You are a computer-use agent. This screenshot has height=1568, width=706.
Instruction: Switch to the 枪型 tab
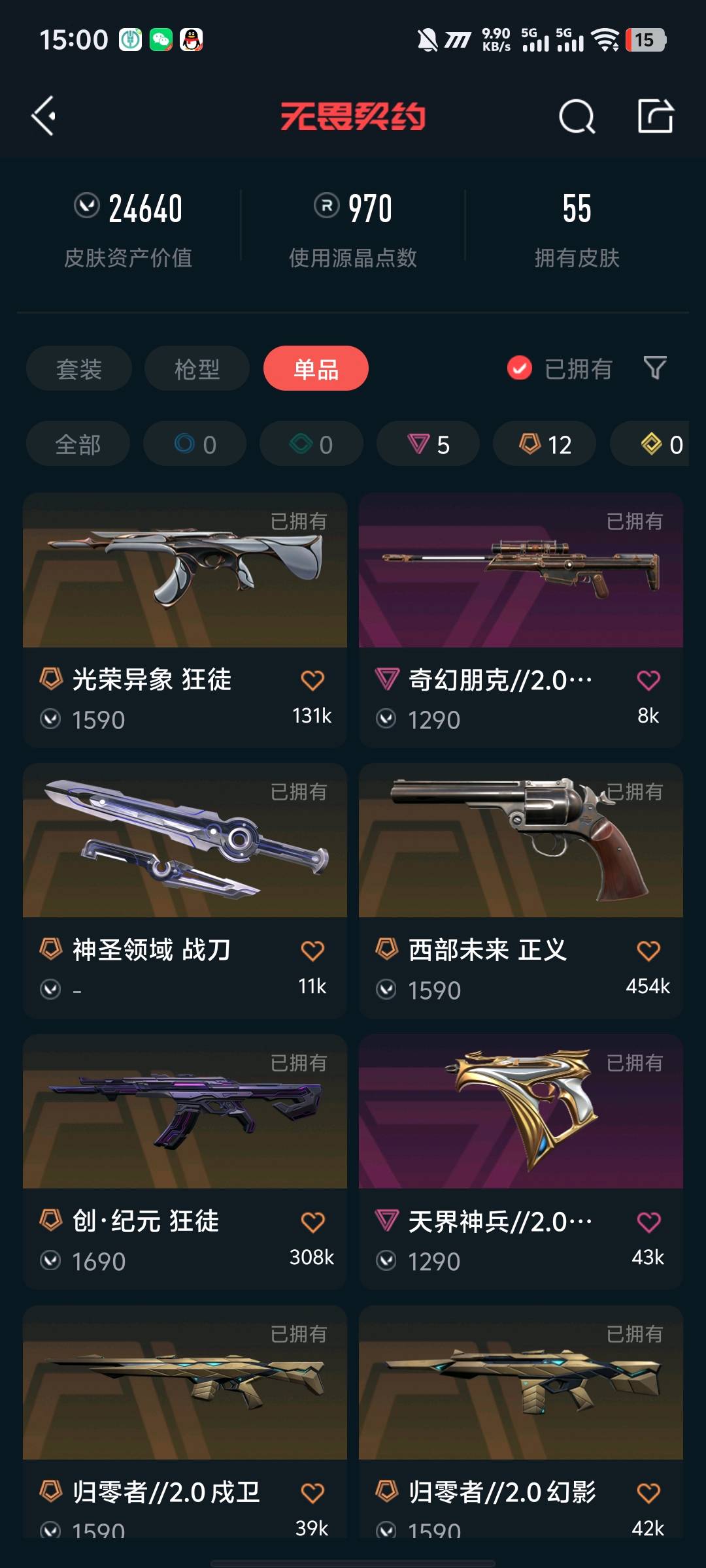point(197,369)
